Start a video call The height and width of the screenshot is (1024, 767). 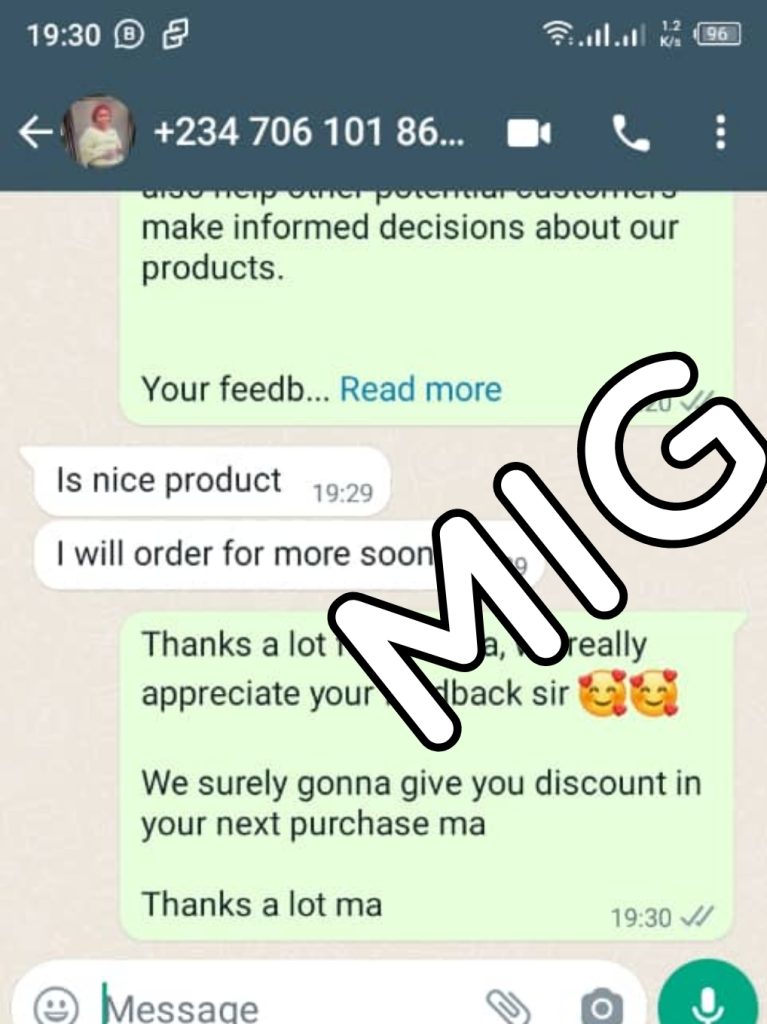(x=529, y=133)
